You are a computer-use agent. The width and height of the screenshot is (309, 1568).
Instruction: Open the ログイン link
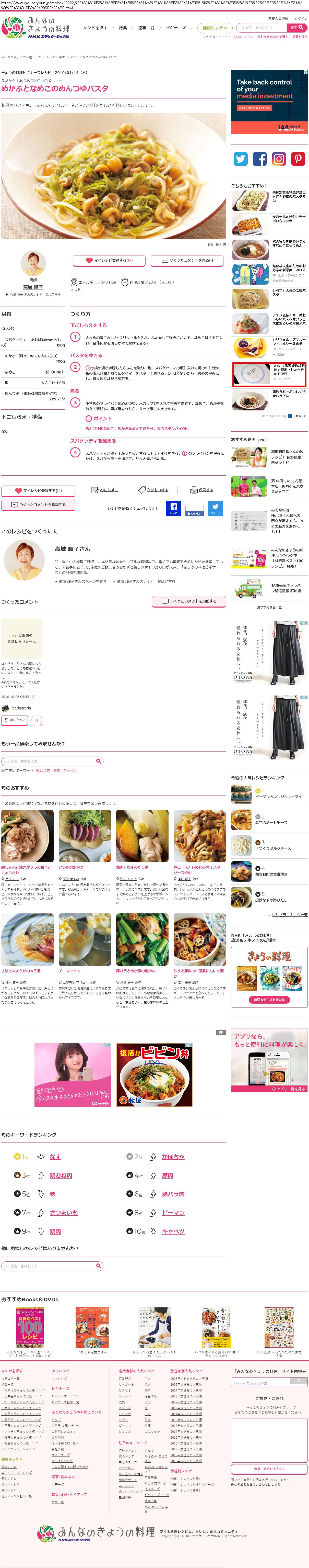[x=301, y=19]
